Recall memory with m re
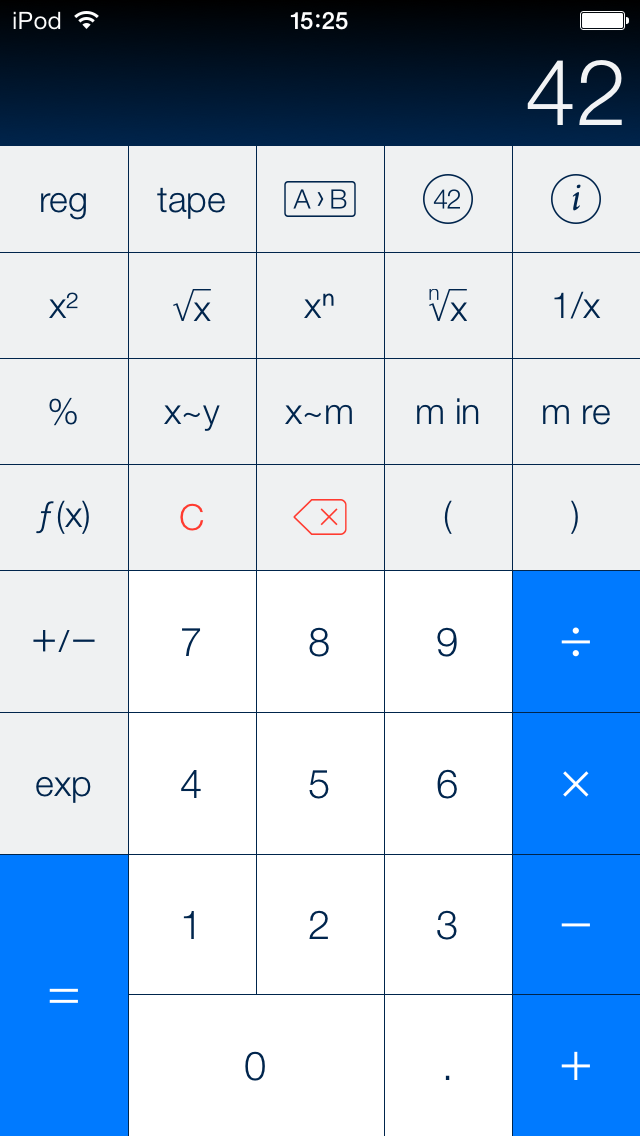640x1136 pixels. [576, 412]
